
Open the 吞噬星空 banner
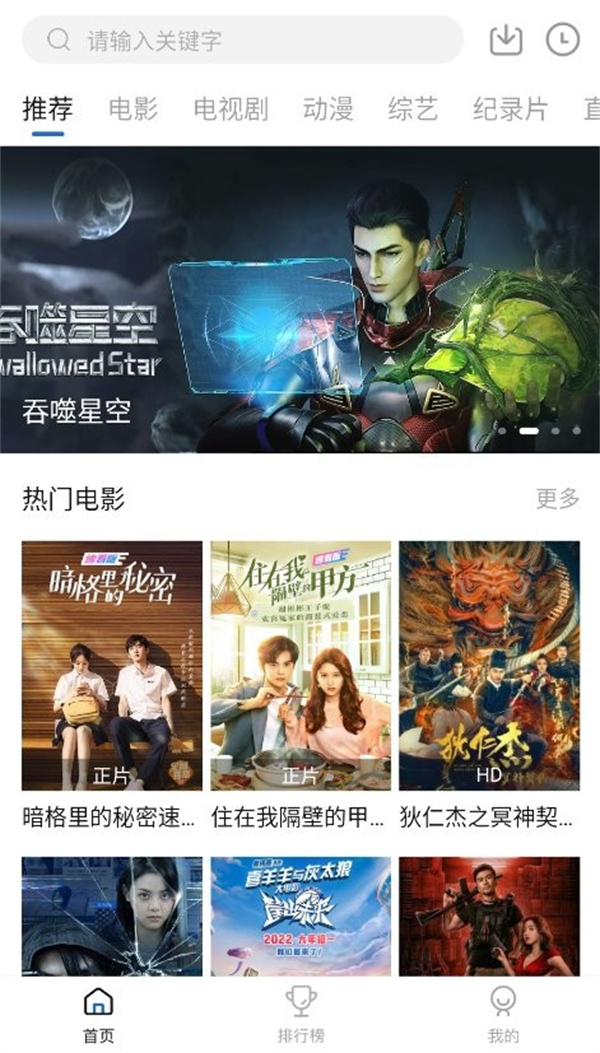(300, 300)
